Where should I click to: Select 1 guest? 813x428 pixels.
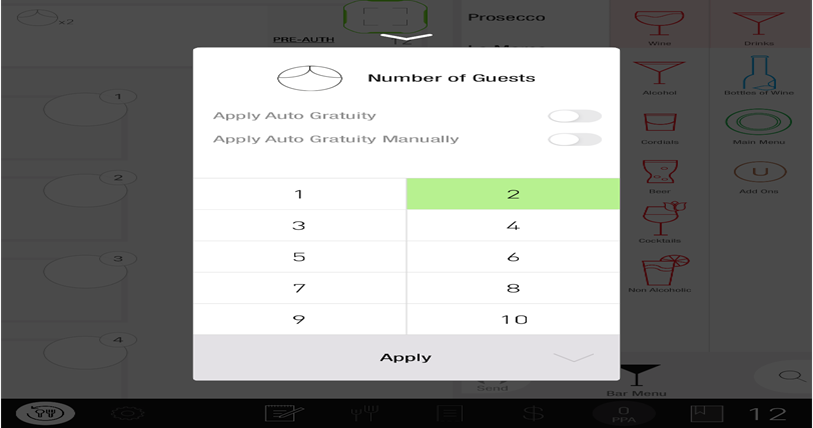click(299, 194)
